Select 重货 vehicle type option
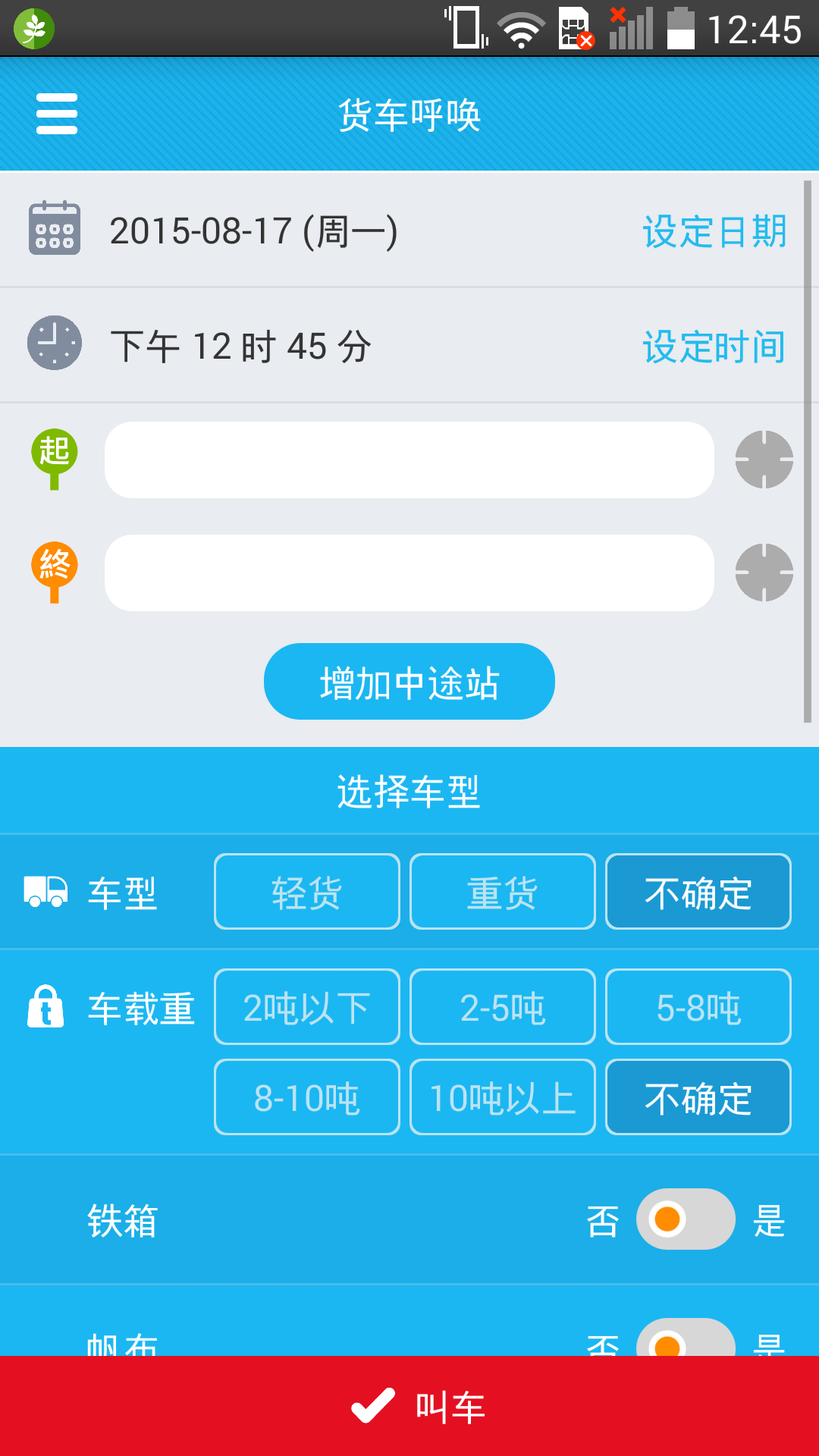The width and height of the screenshot is (819, 1456). 502,892
